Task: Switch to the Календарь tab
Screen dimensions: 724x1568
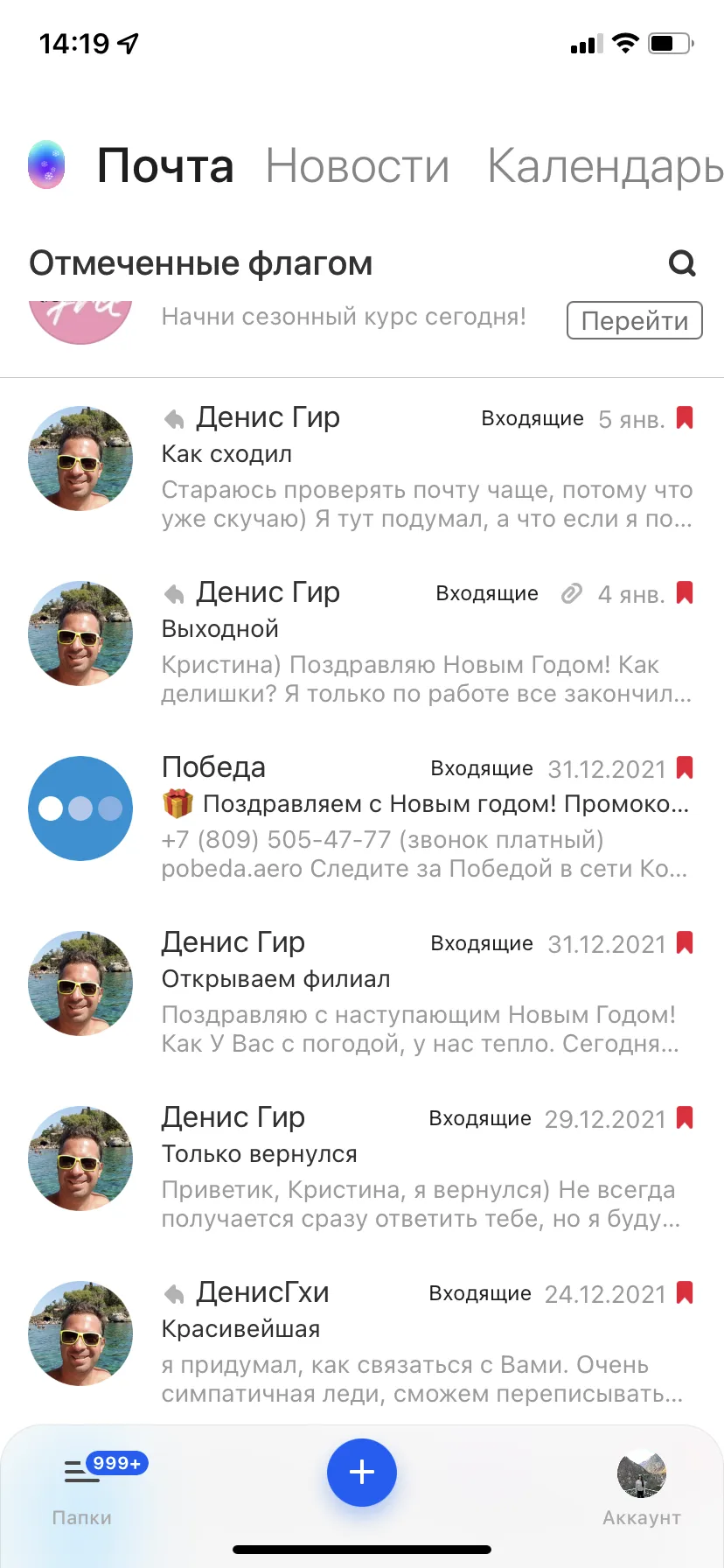Action: [605, 166]
